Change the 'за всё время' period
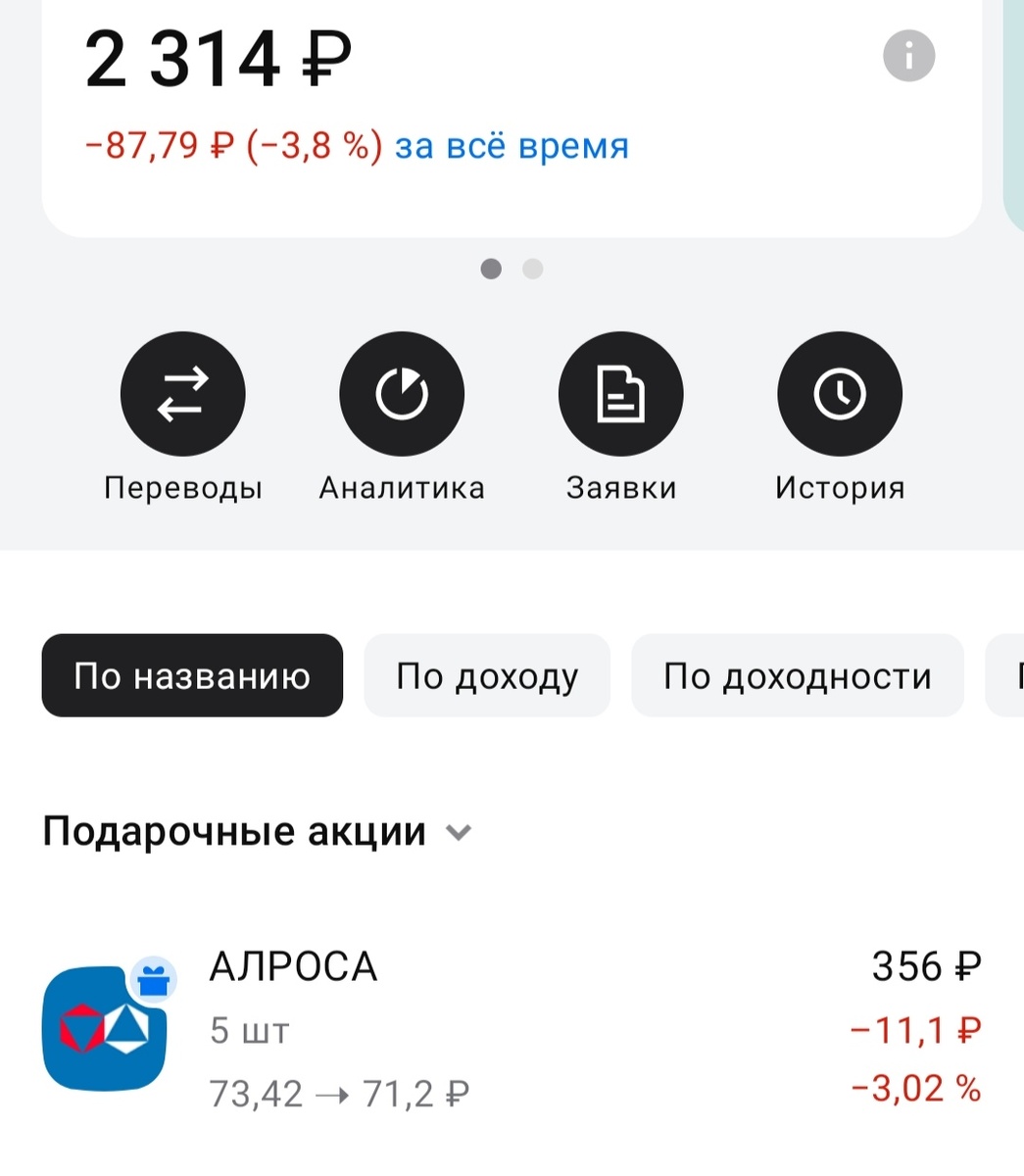Screen dimensions: 1024x1176 point(512,146)
